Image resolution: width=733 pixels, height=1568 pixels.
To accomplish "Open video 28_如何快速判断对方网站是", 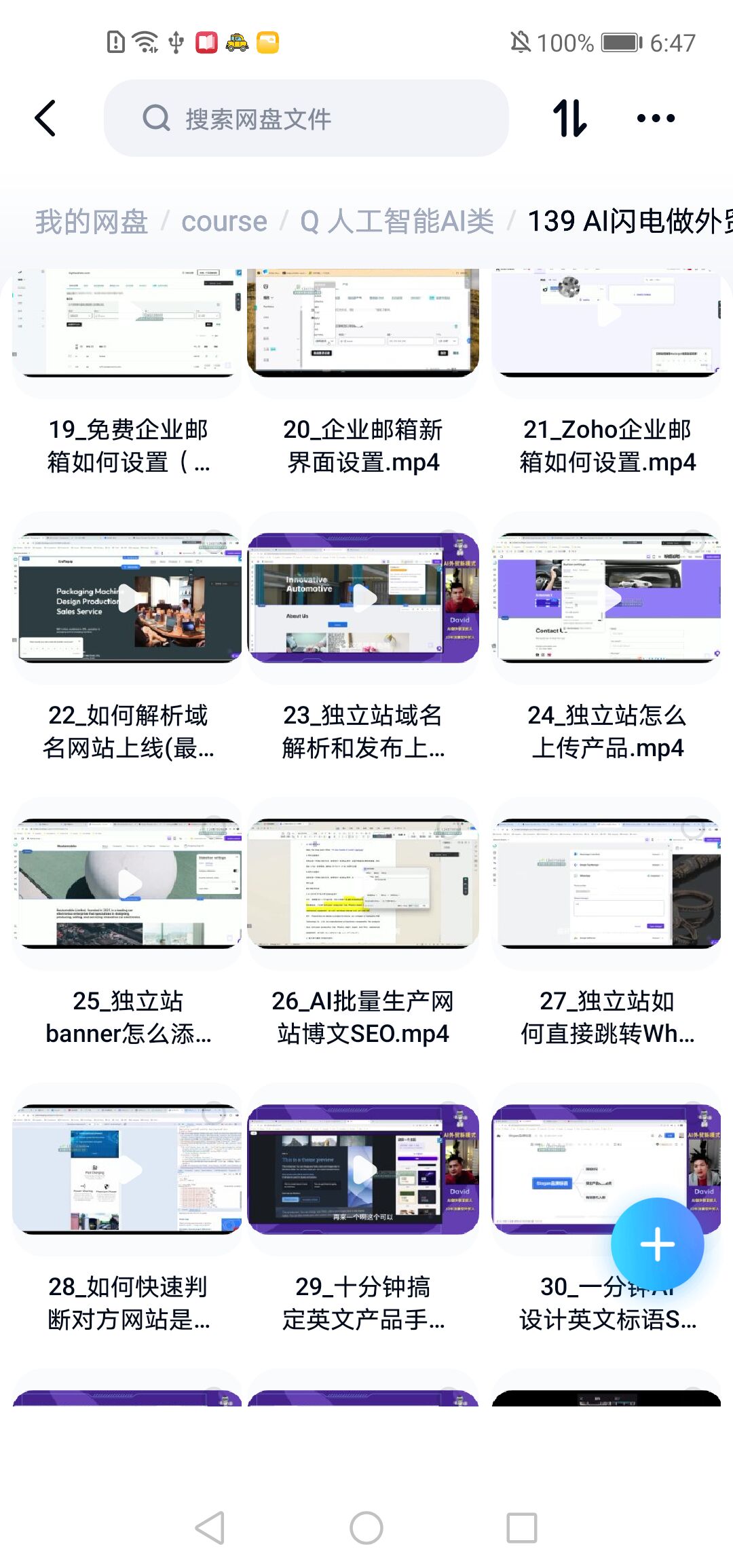I will [x=128, y=1169].
